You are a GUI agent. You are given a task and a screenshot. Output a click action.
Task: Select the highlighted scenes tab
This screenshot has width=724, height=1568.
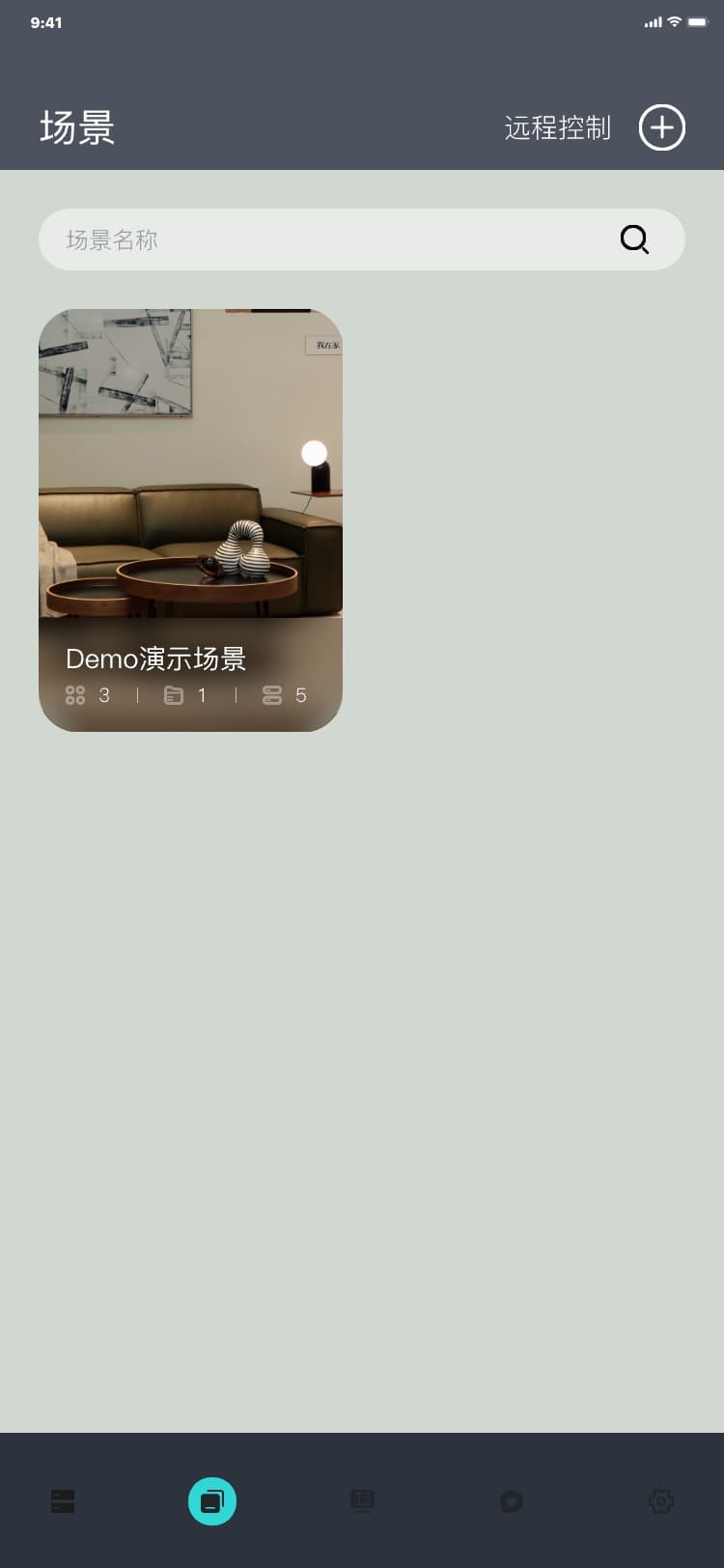(x=212, y=1501)
